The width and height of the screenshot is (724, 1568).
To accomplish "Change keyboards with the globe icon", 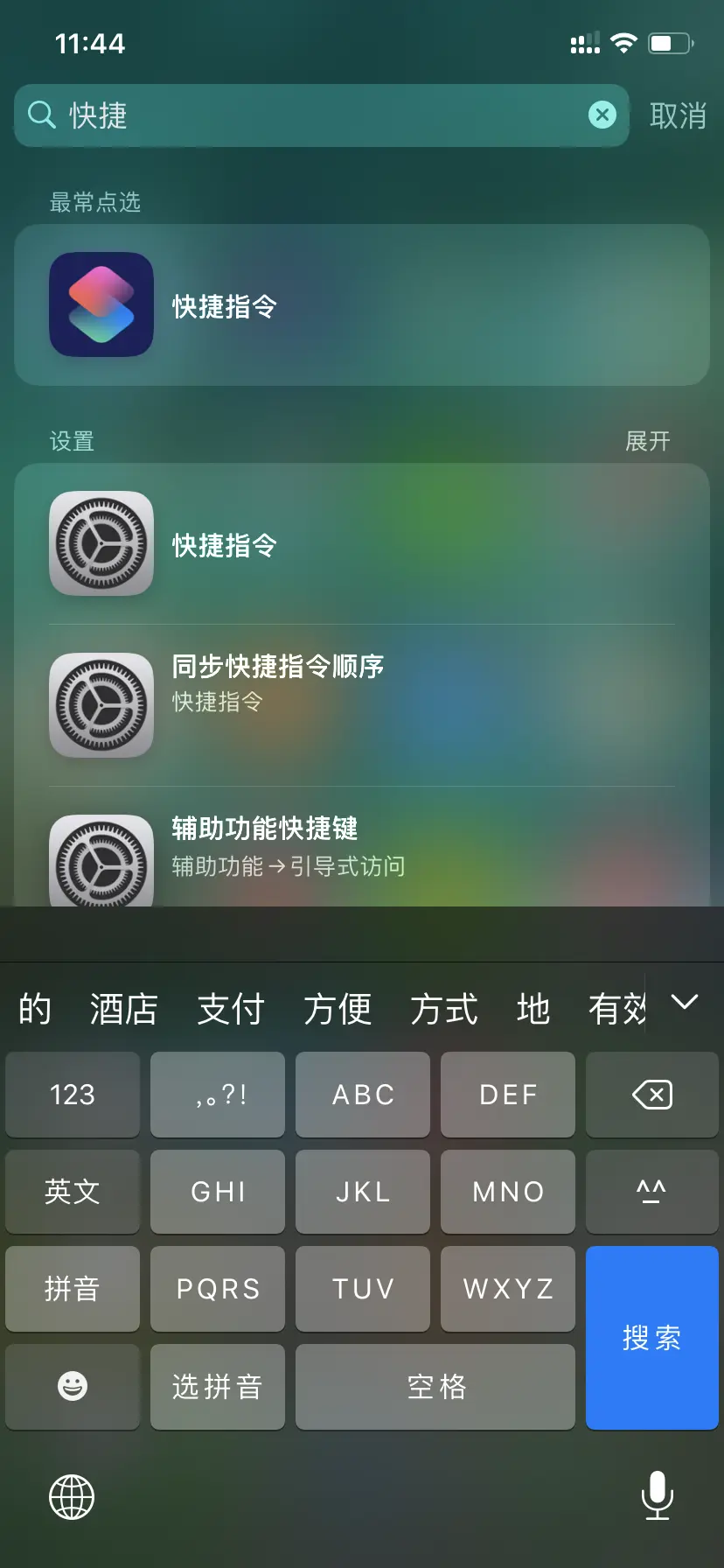I will point(72,1496).
